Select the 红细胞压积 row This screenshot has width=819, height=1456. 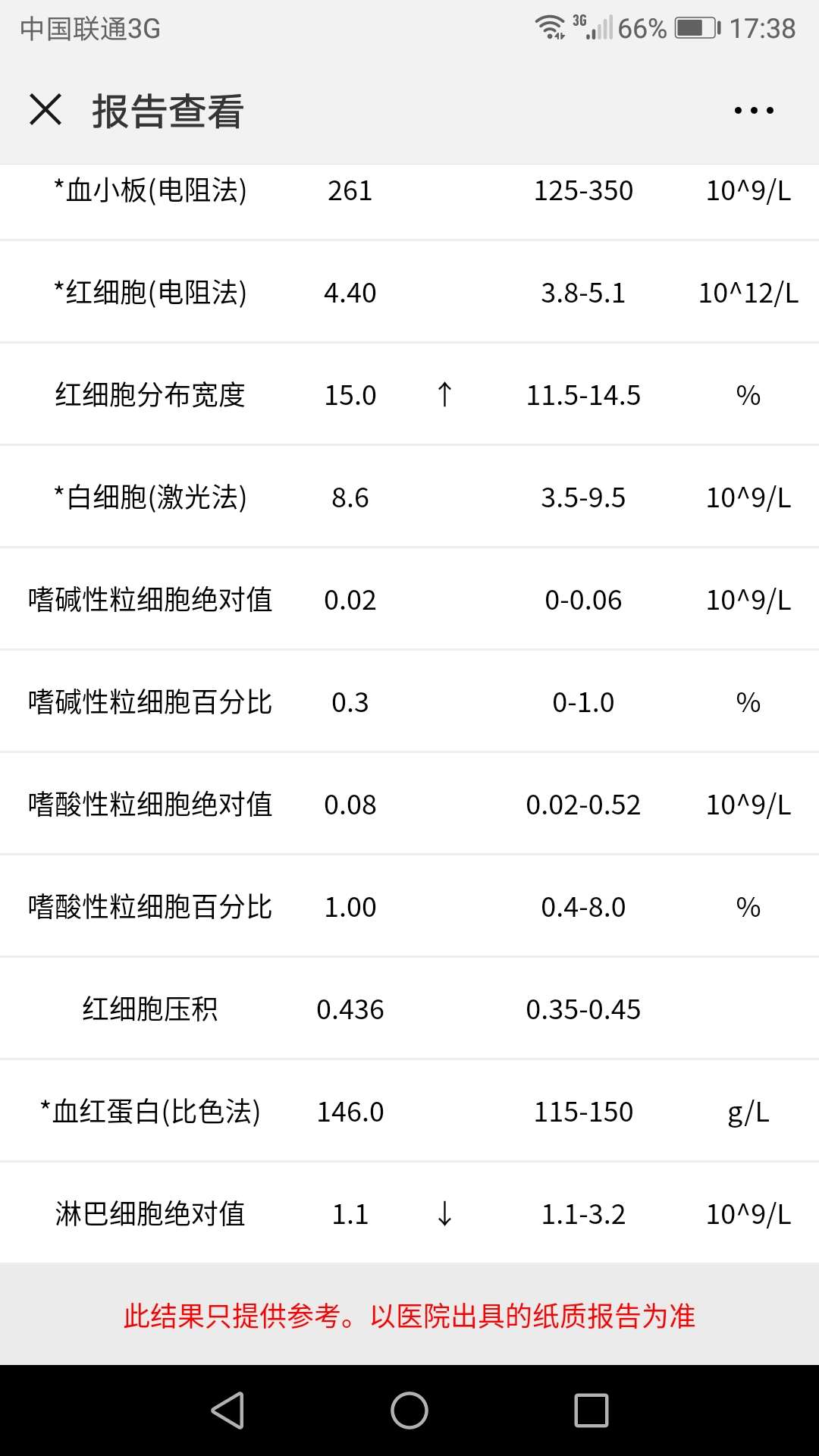(409, 1009)
